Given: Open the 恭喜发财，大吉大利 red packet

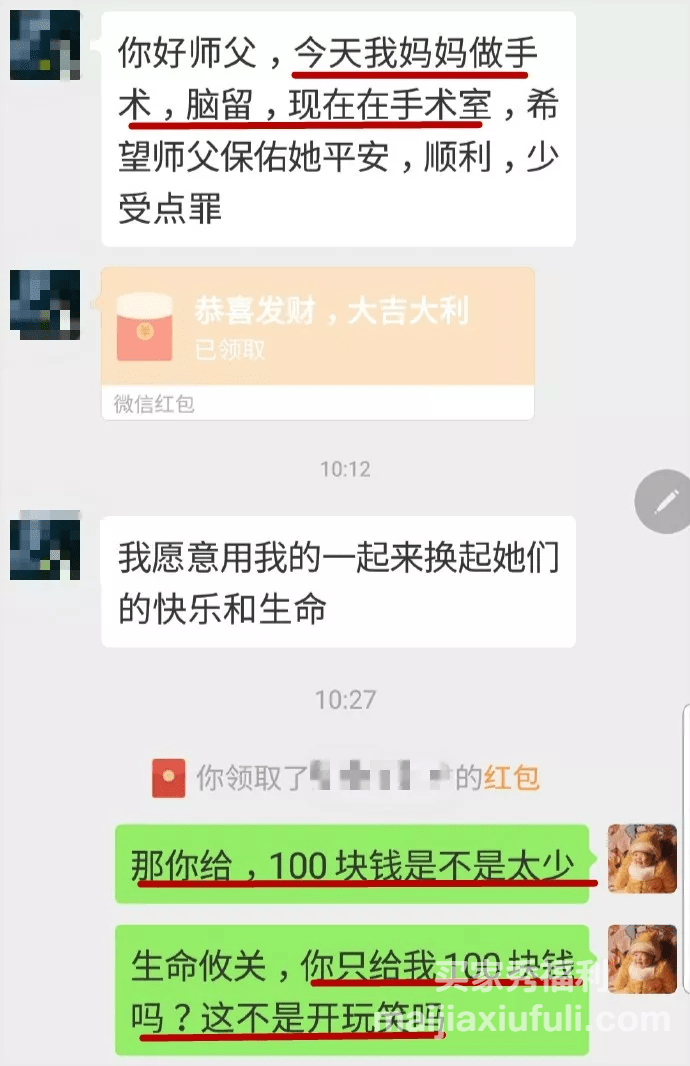Looking at the screenshot, I should click(x=317, y=327).
